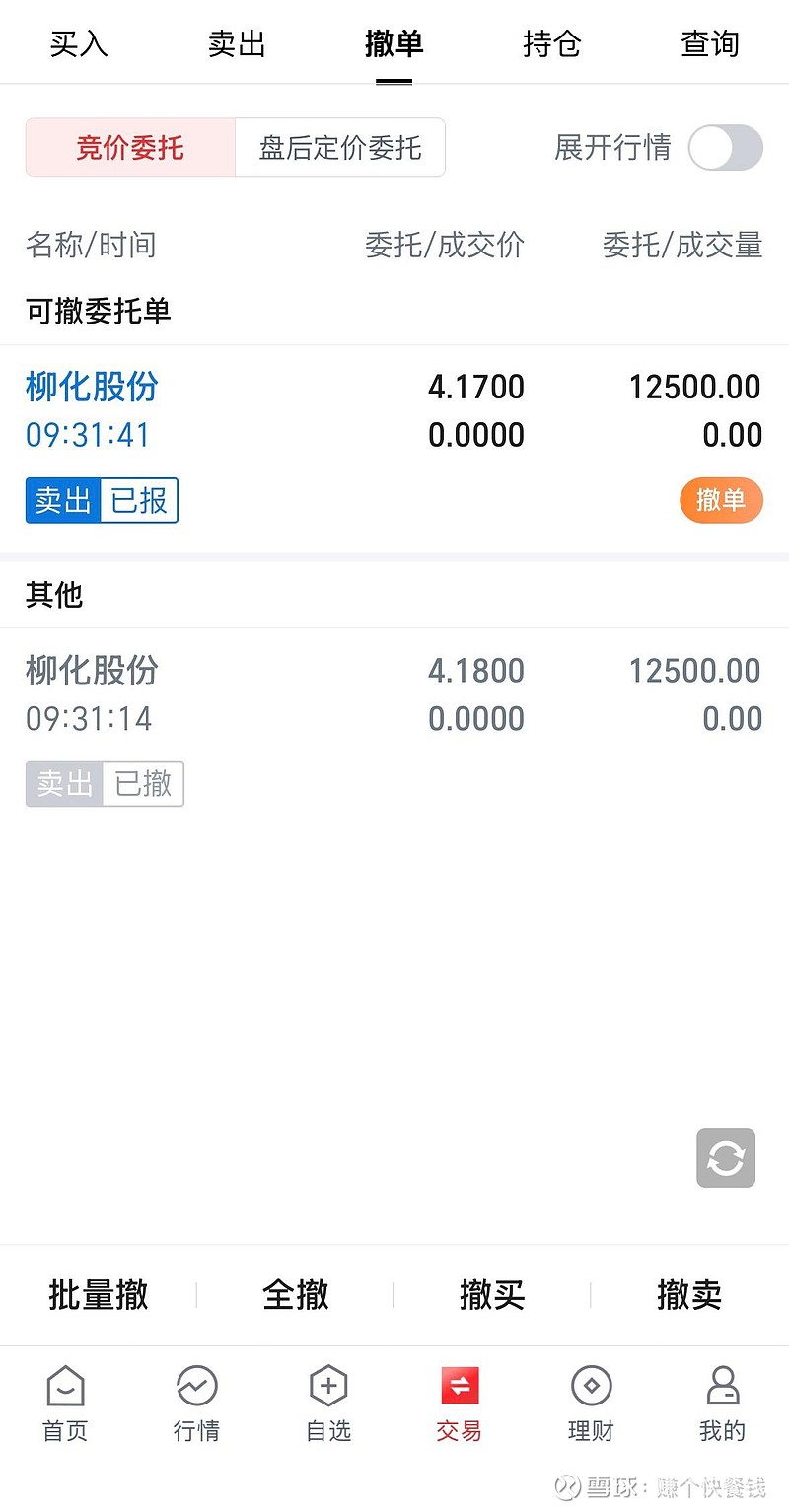Go to the 查询 tab
Viewport: 789px width, 1512px height.
(710, 44)
